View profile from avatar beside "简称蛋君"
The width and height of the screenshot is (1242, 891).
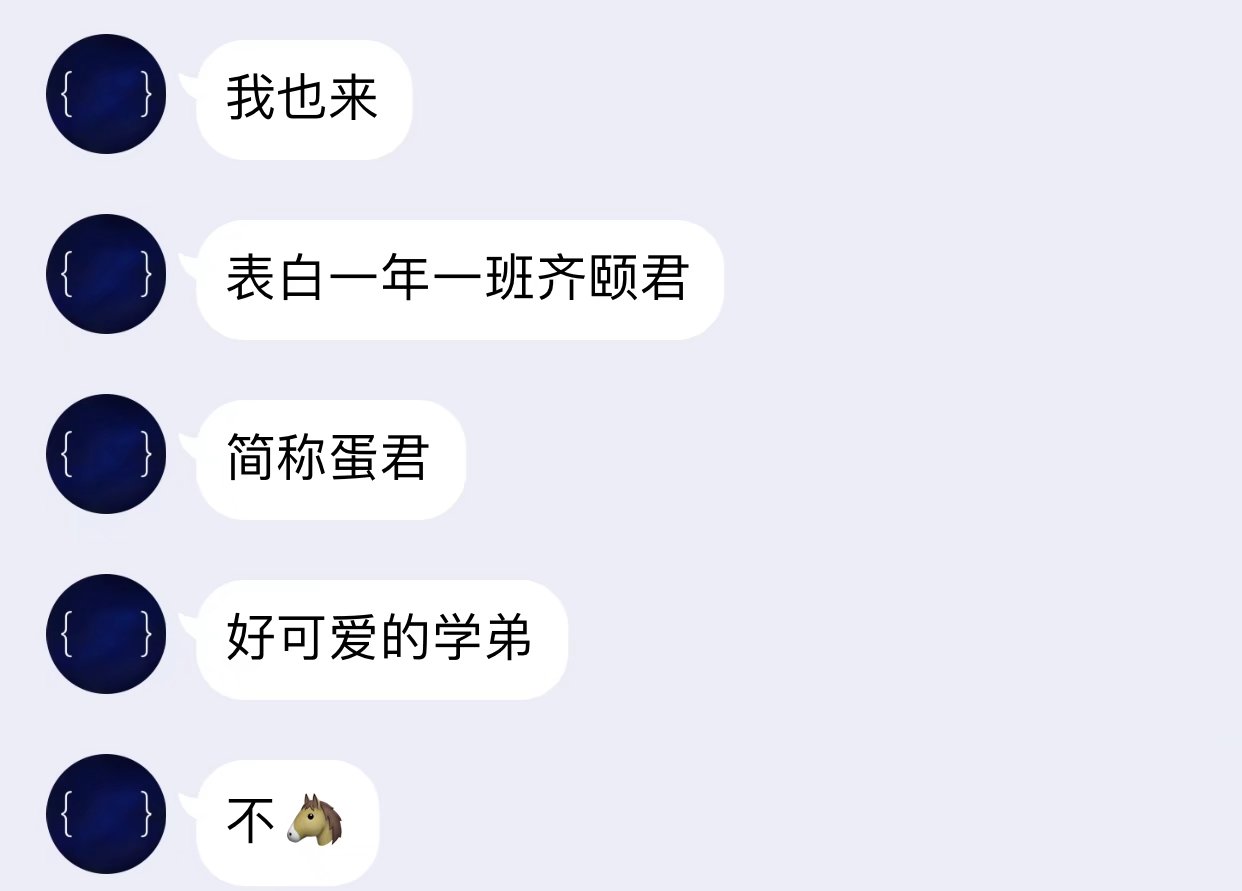point(106,454)
